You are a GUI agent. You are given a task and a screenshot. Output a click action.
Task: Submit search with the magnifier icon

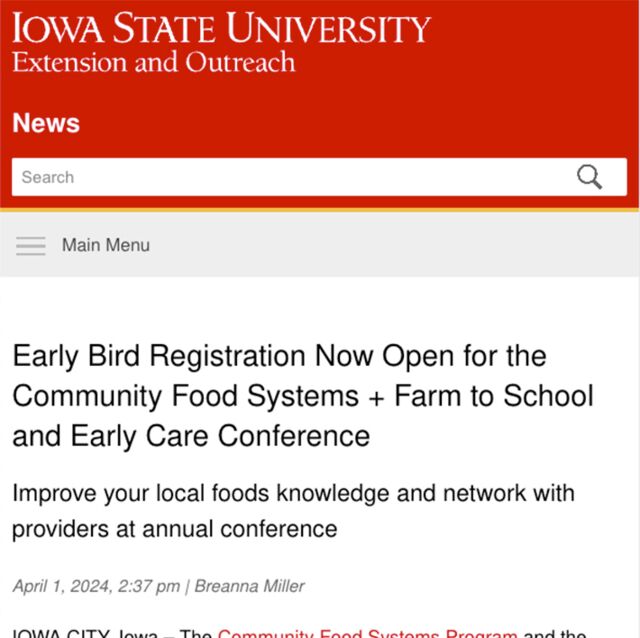(x=590, y=177)
